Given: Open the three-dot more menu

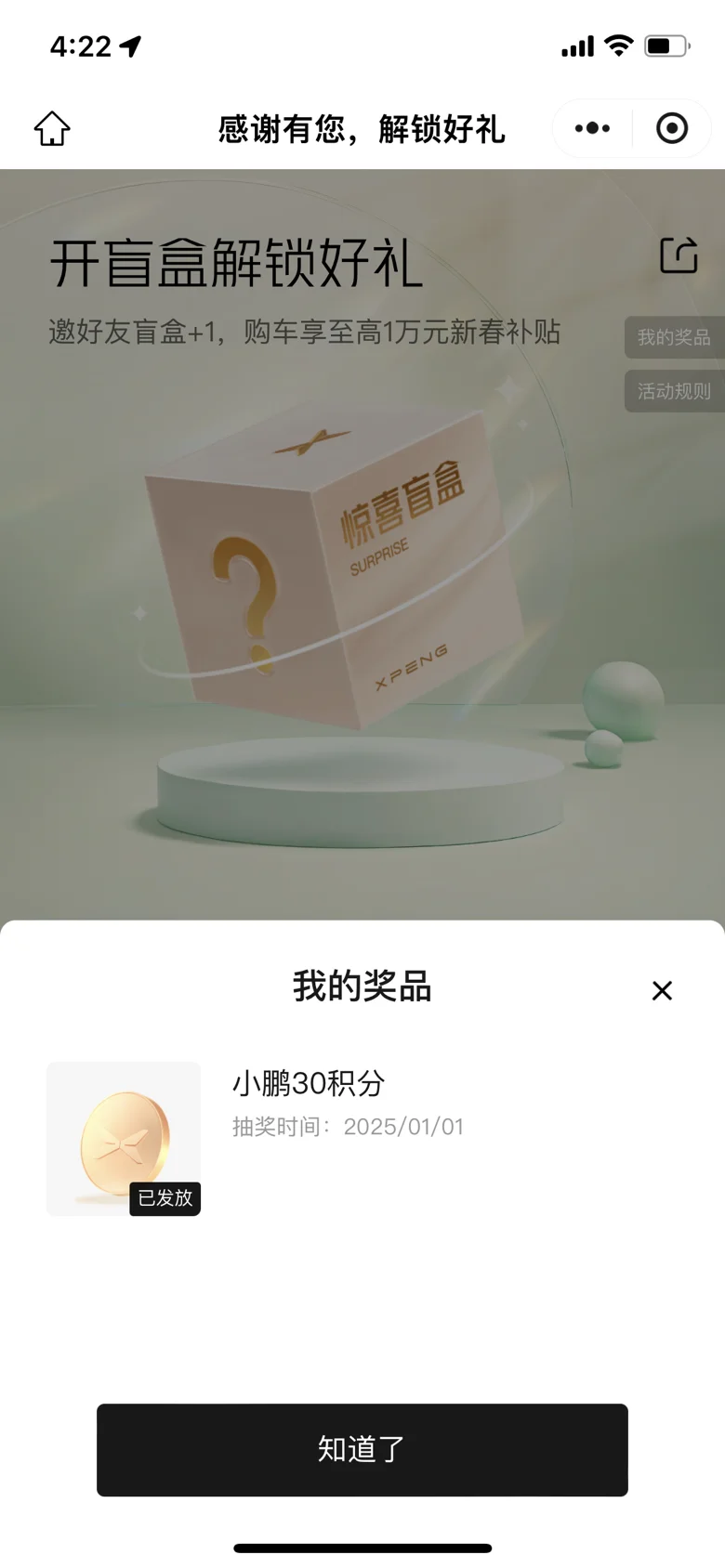Looking at the screenshot, I should point(592,128).
